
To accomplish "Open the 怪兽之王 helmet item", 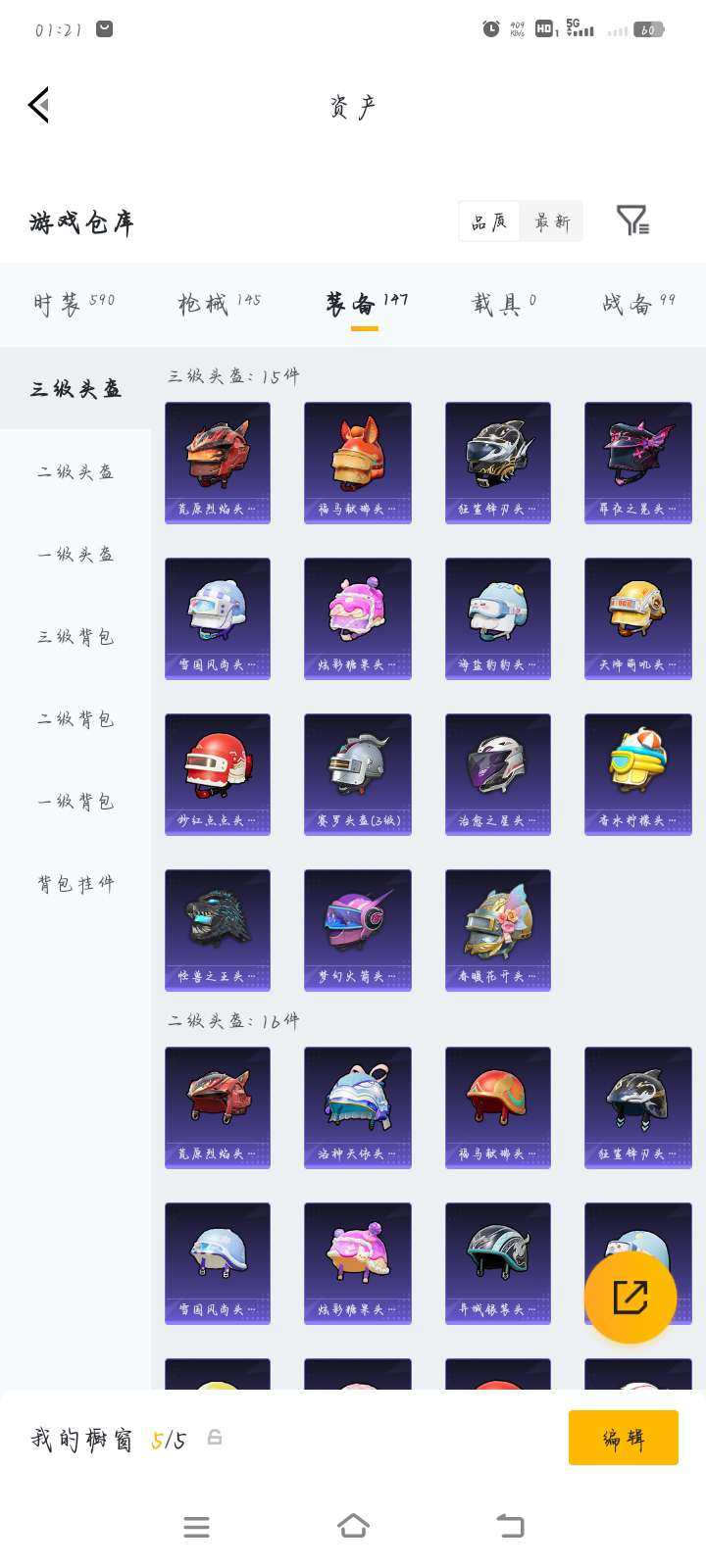I will point(218,930).
